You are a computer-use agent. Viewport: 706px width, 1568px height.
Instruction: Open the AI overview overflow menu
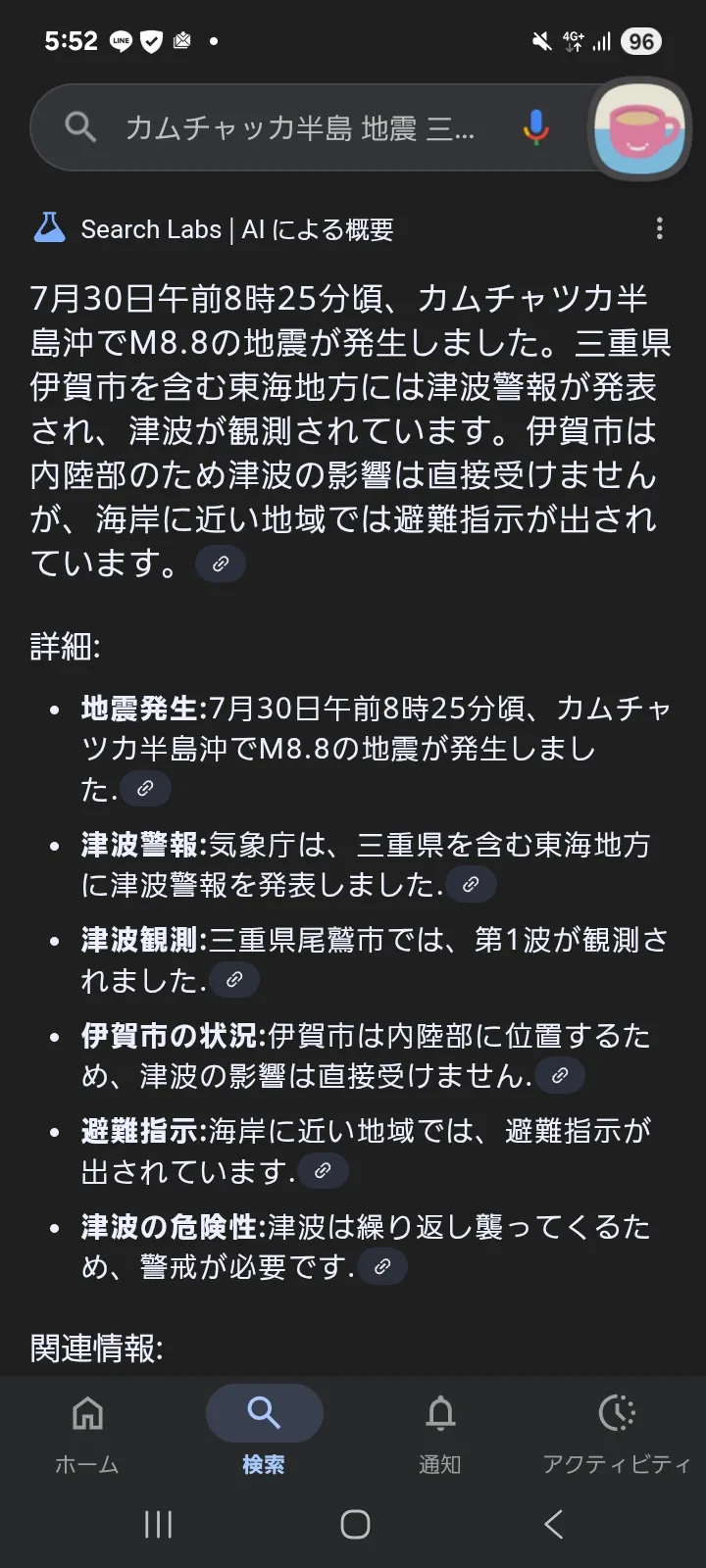(660, 229)
